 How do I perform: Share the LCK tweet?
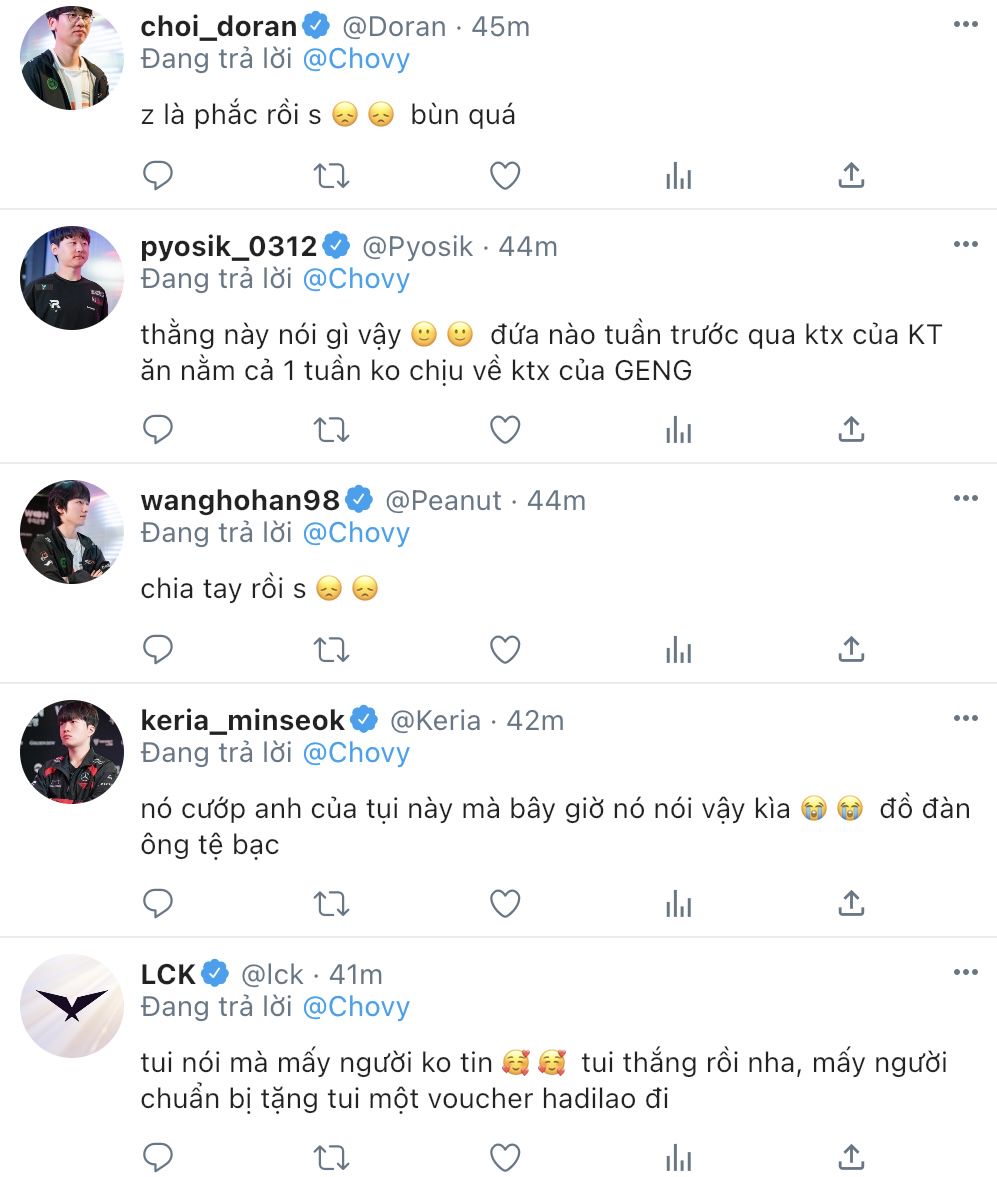click(x=850, y=1157)
